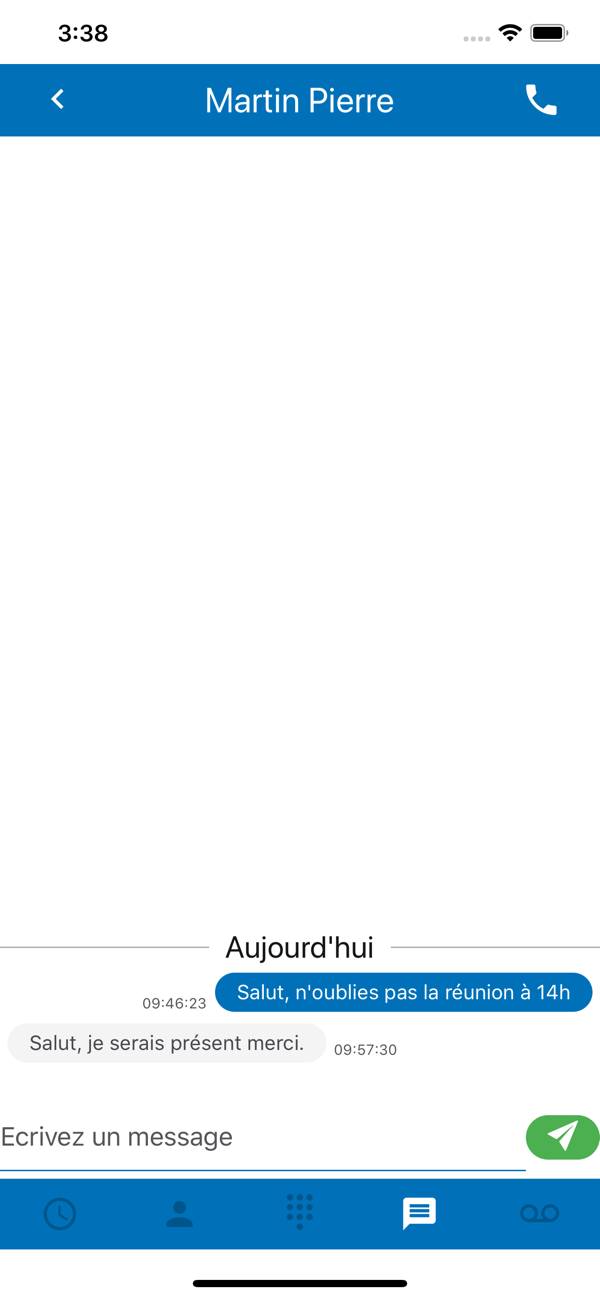Go back from Martin Pierre's conversation
The width and height of the screenshot is (600, 1299).
(x=58, y=99)
